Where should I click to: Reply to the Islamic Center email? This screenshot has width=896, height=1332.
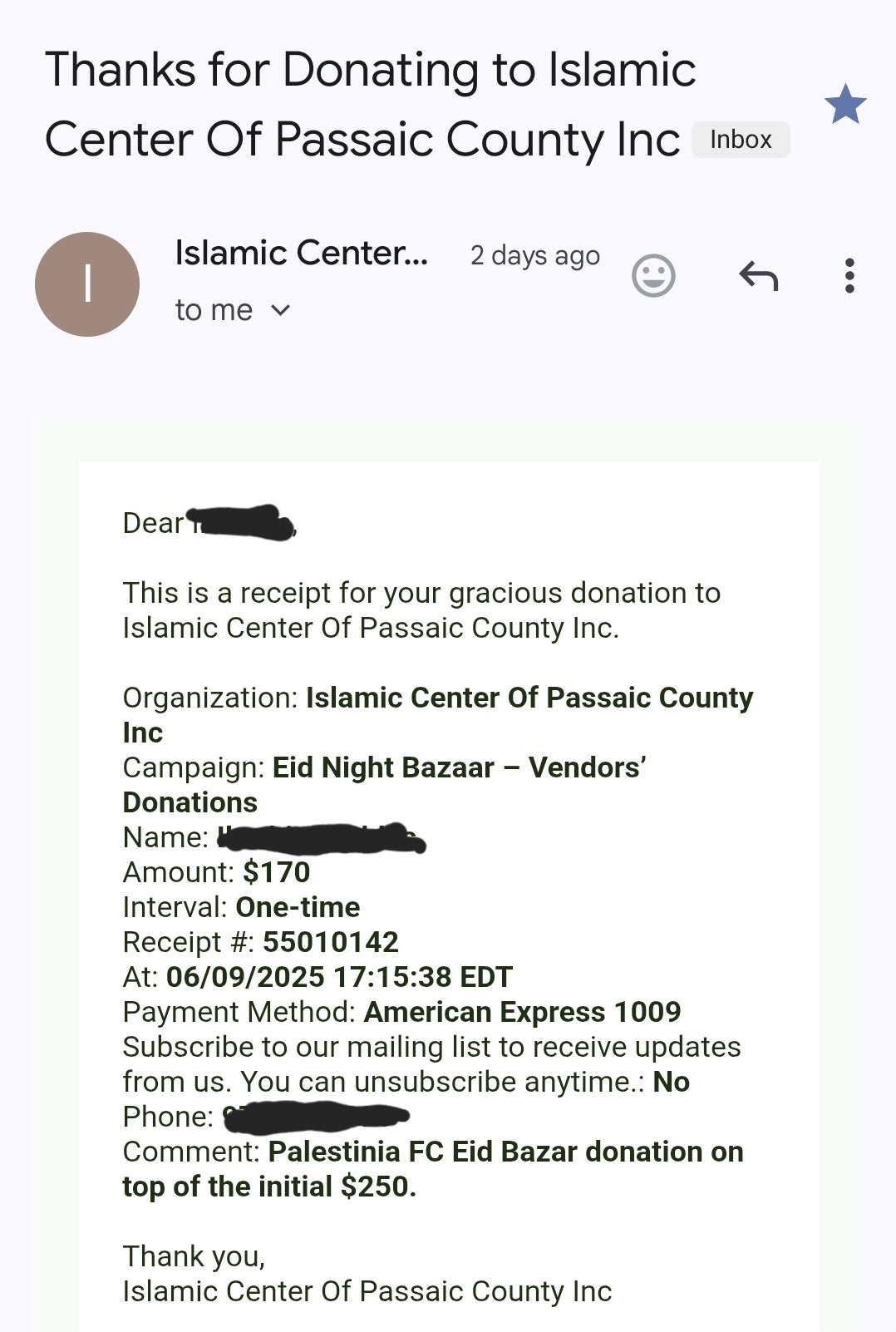point(758,275)
